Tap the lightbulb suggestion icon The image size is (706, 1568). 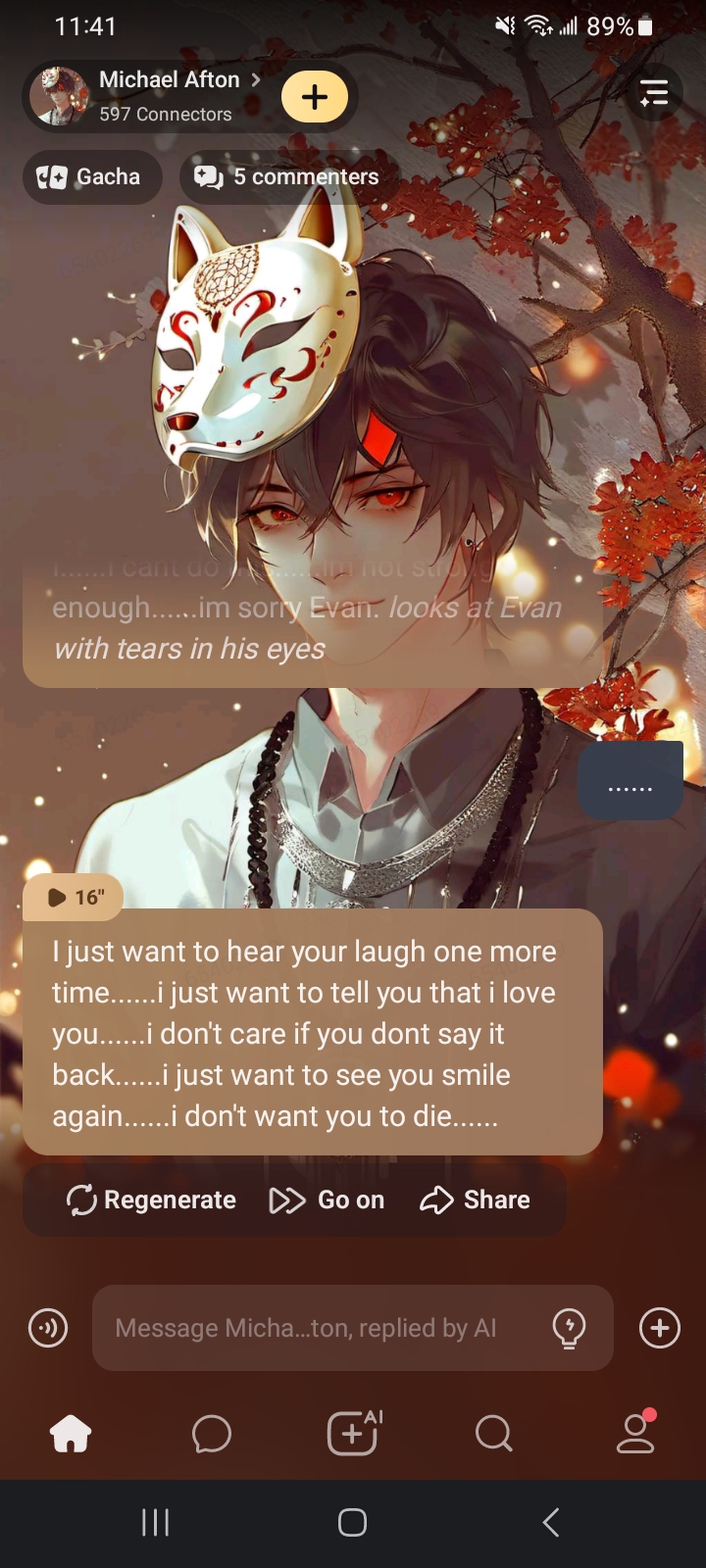[570, 1329]
